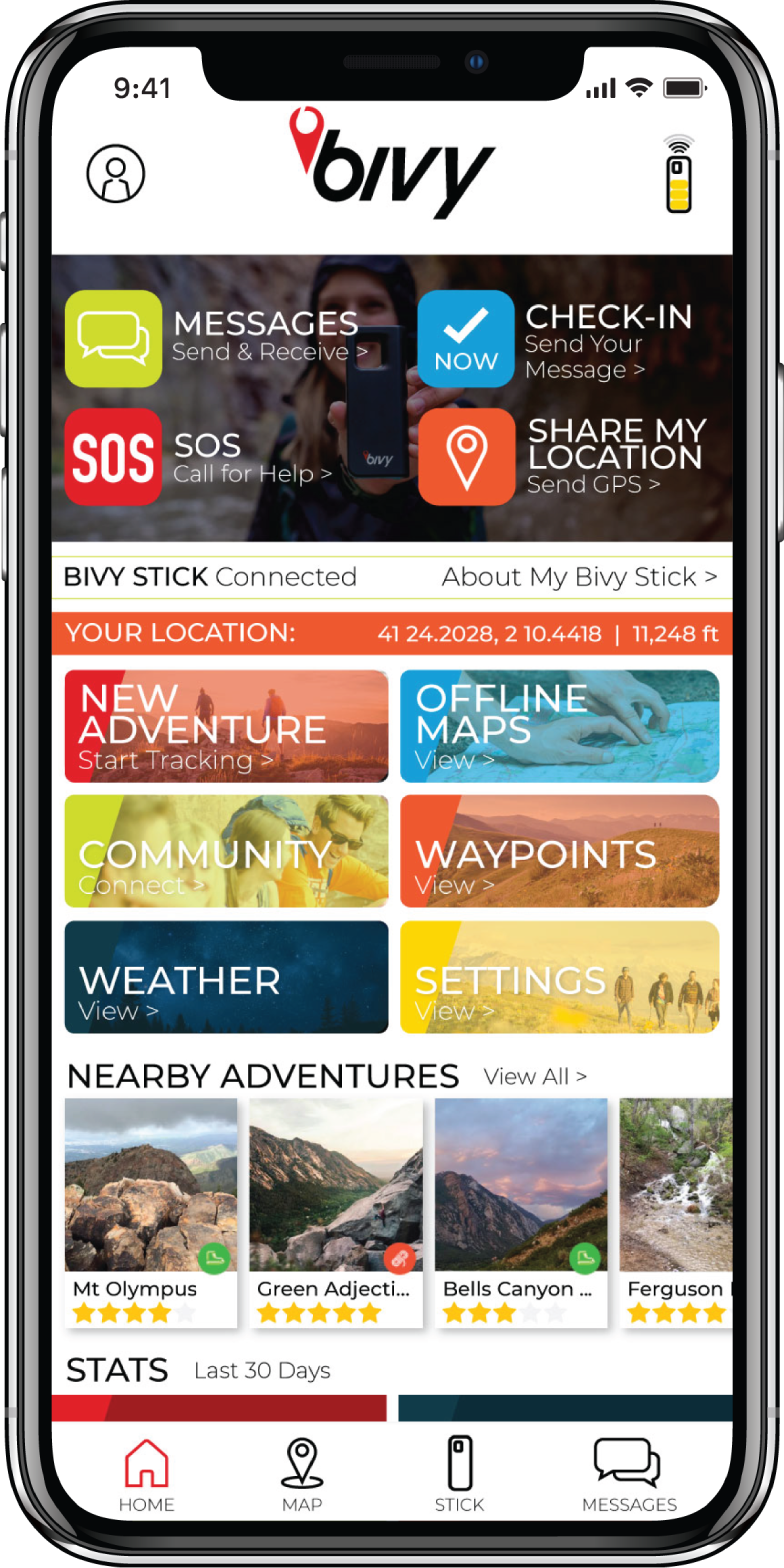View all nearby adventures

pos(535,1077)
